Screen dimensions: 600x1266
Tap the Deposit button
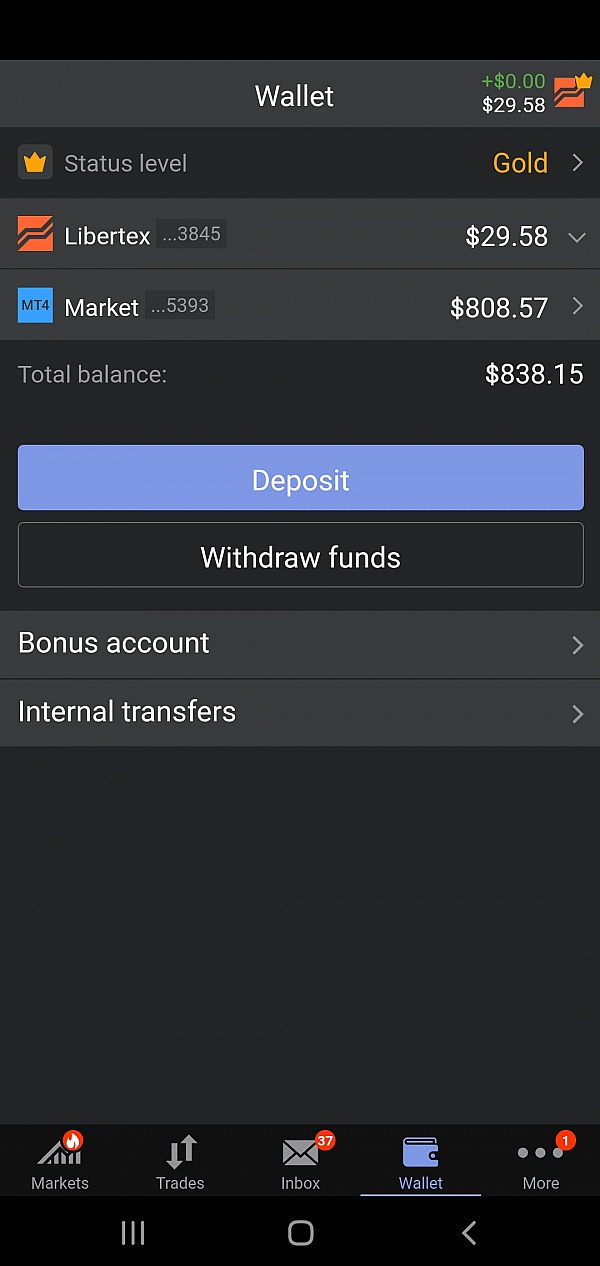point(300,478)
